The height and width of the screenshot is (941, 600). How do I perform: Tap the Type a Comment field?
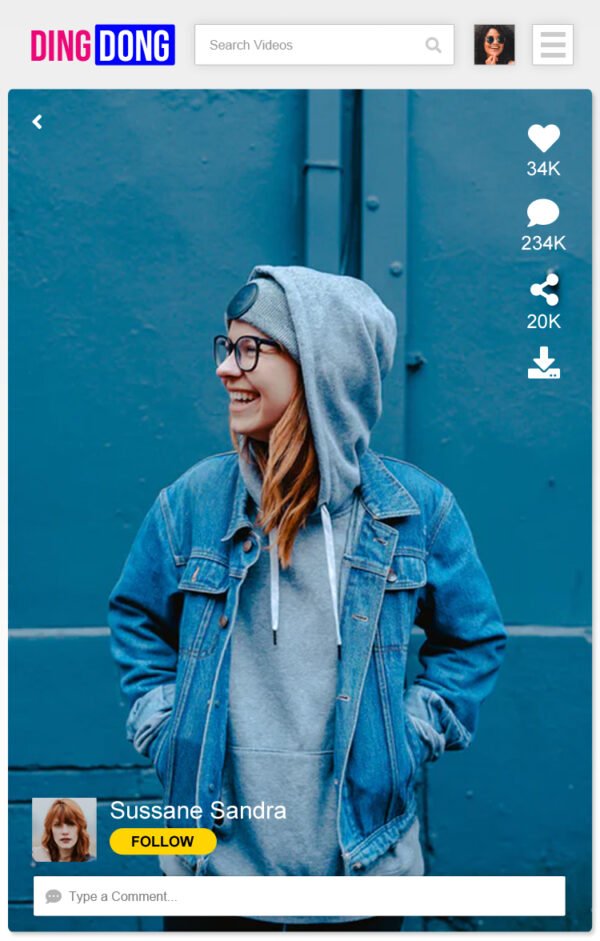(x=300, y=896)
